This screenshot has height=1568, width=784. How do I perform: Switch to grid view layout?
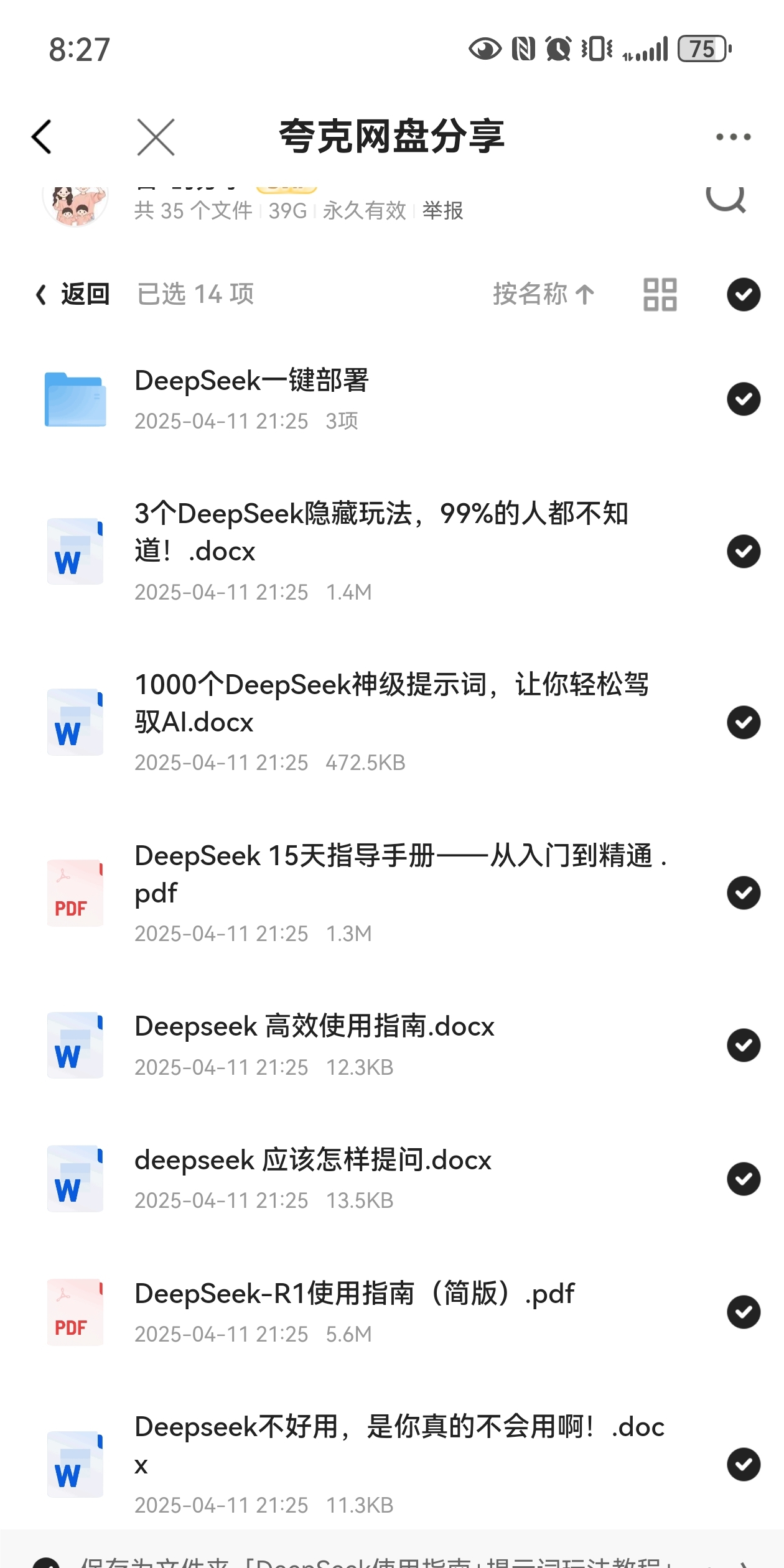(x=660, y=294)
